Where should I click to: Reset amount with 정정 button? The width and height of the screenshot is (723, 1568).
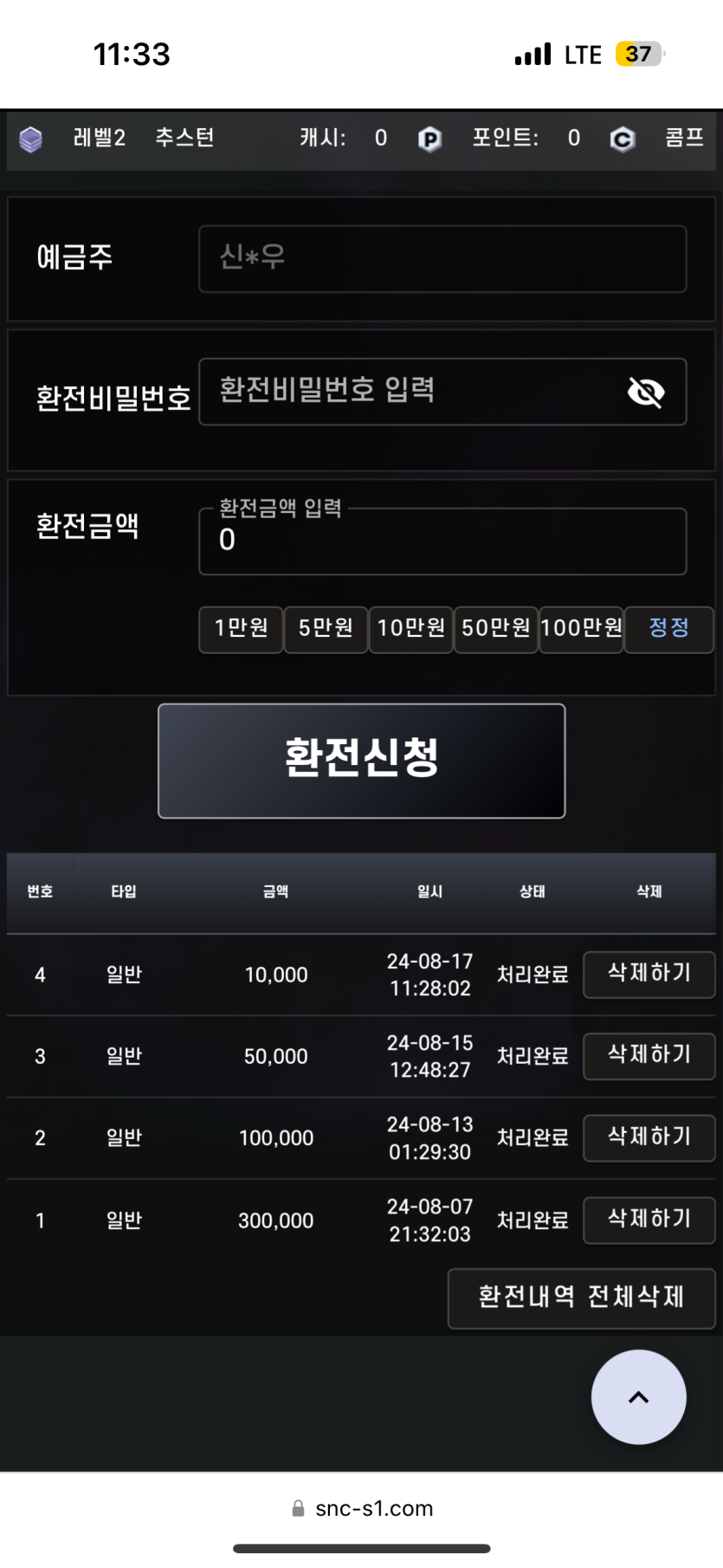668,629
